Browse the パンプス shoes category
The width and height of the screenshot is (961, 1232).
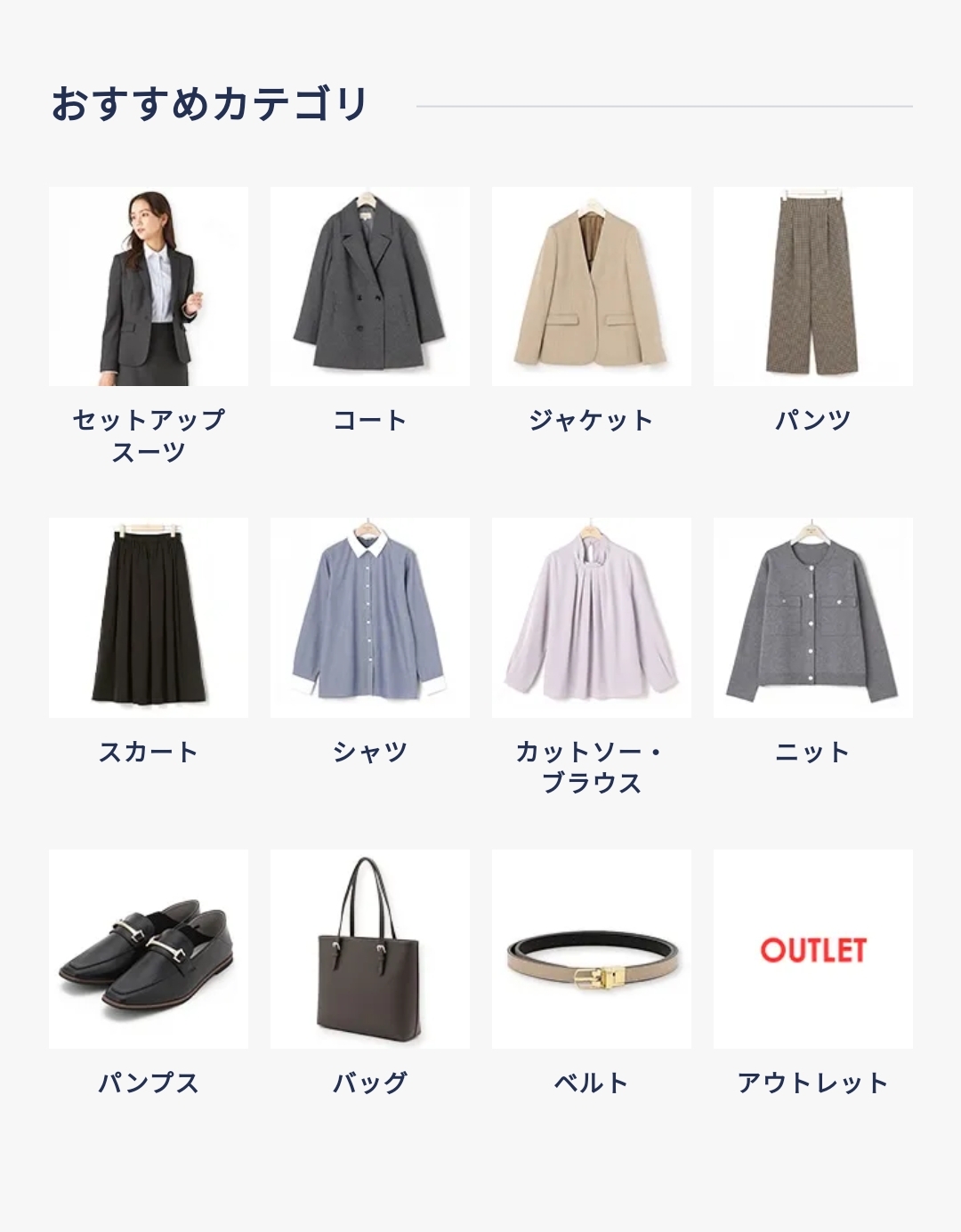click(149, 949)
